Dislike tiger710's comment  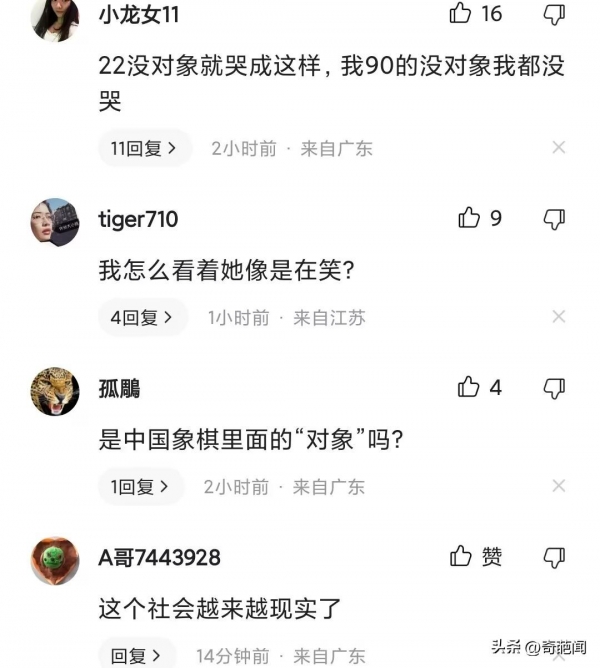coord(554,218)
